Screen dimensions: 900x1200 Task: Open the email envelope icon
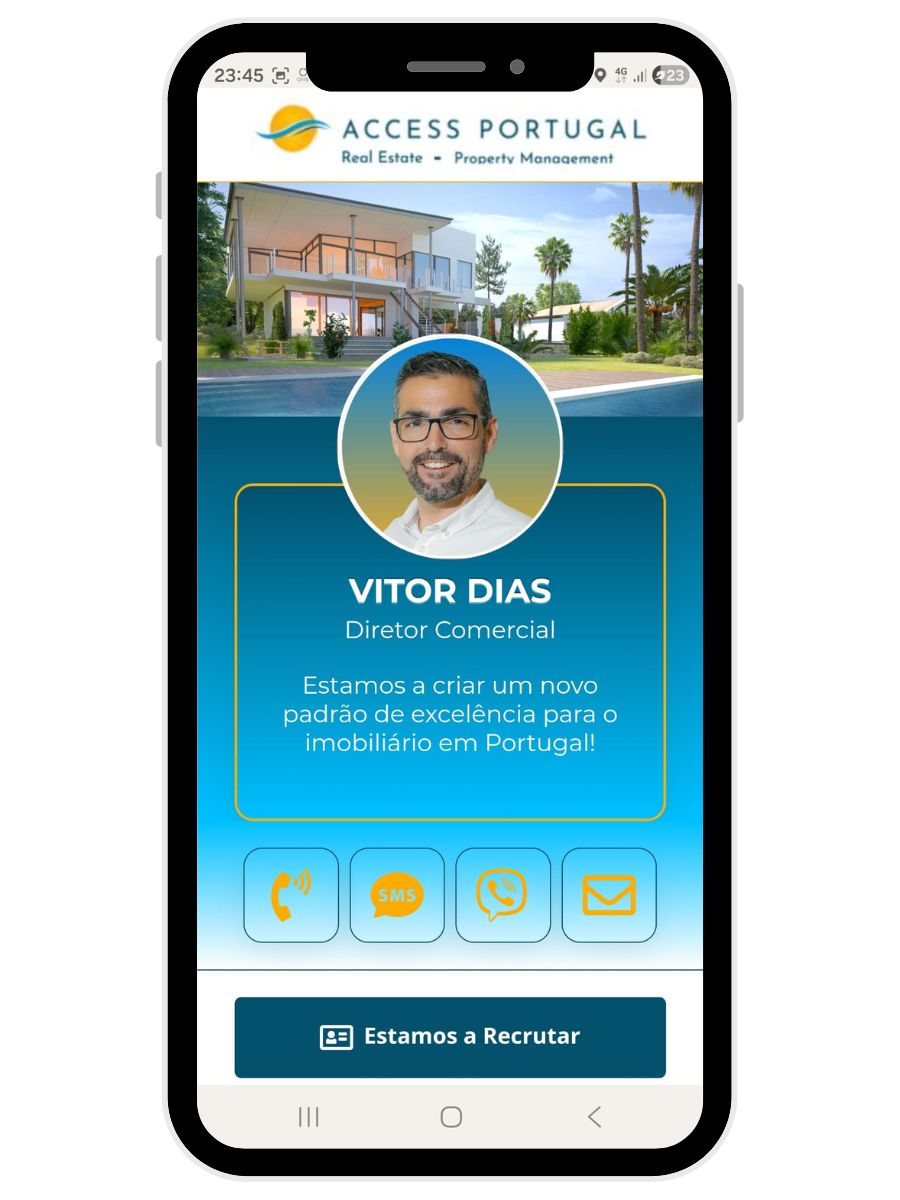click(609, 893)
